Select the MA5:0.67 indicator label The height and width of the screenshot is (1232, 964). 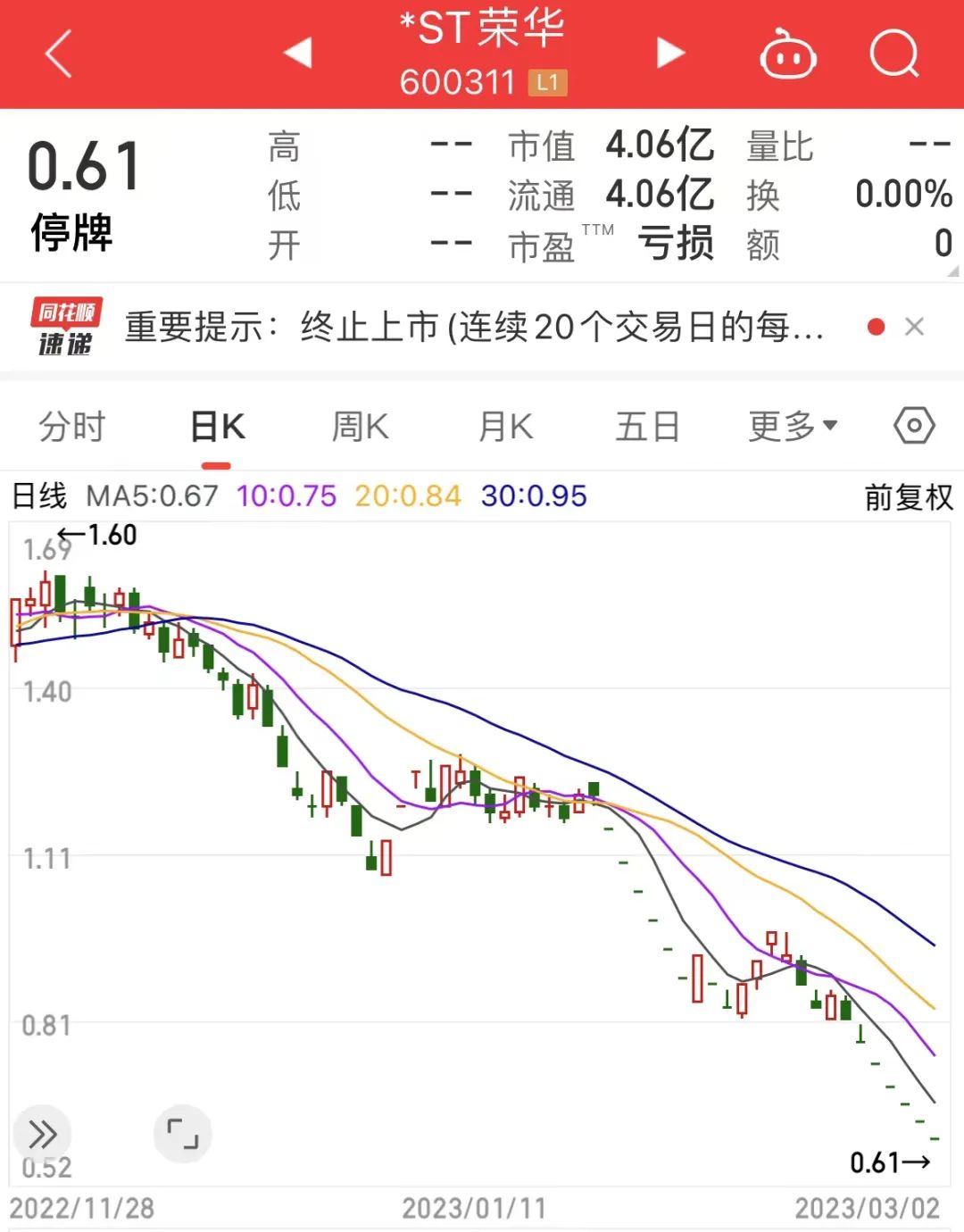pos(150,496)
